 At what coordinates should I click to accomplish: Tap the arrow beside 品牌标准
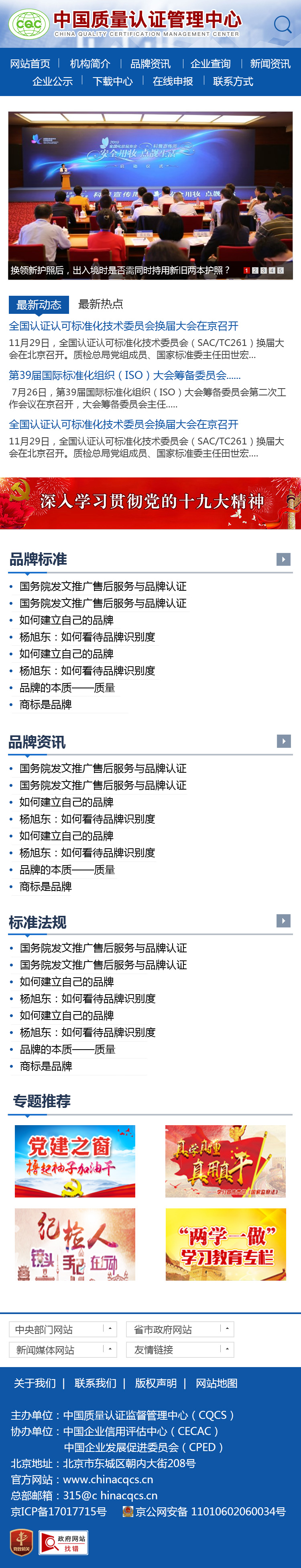point(283,559)
